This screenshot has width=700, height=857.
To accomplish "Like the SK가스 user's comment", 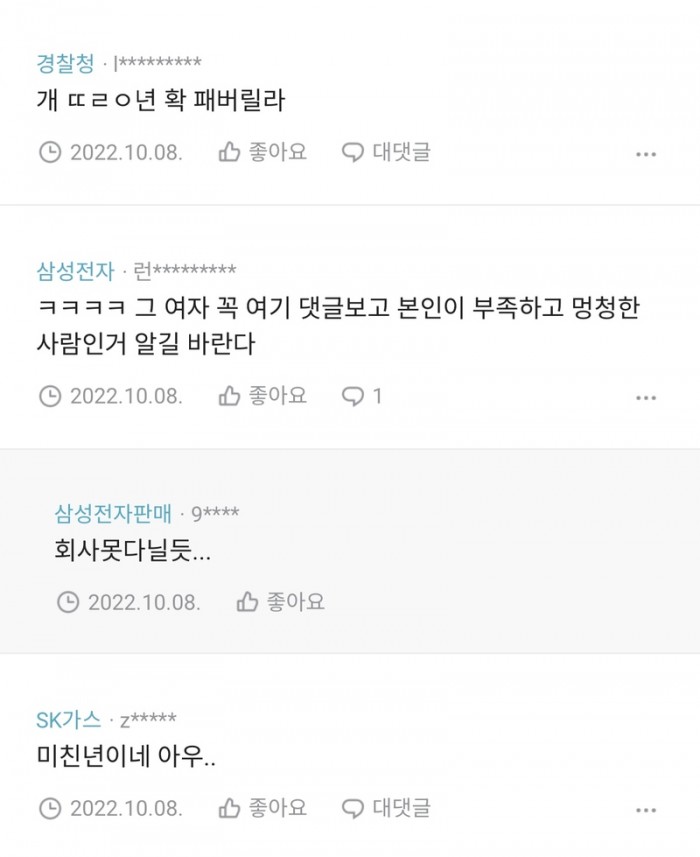I will point(262,807).
